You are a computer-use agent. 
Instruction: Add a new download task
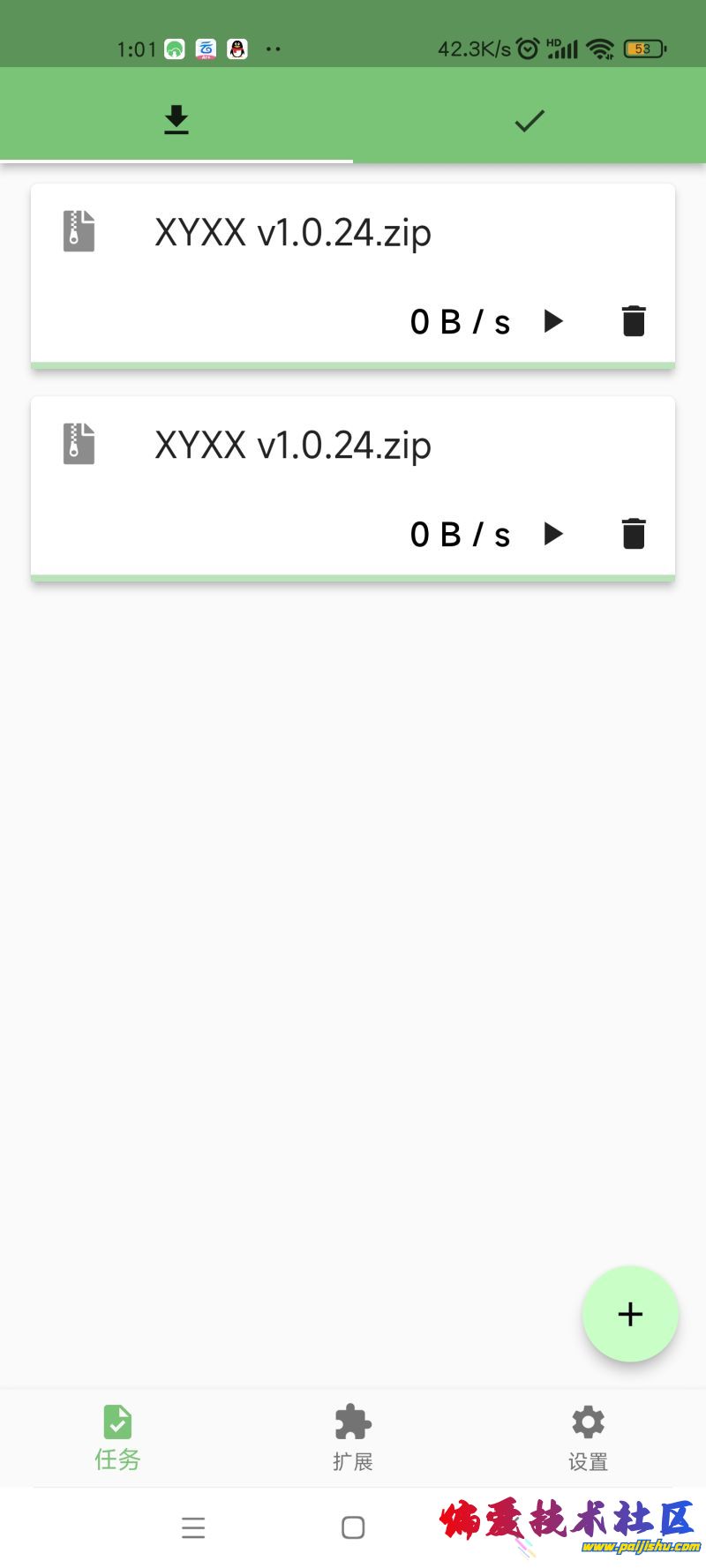pyautogui.click(x=630, y=1314)
